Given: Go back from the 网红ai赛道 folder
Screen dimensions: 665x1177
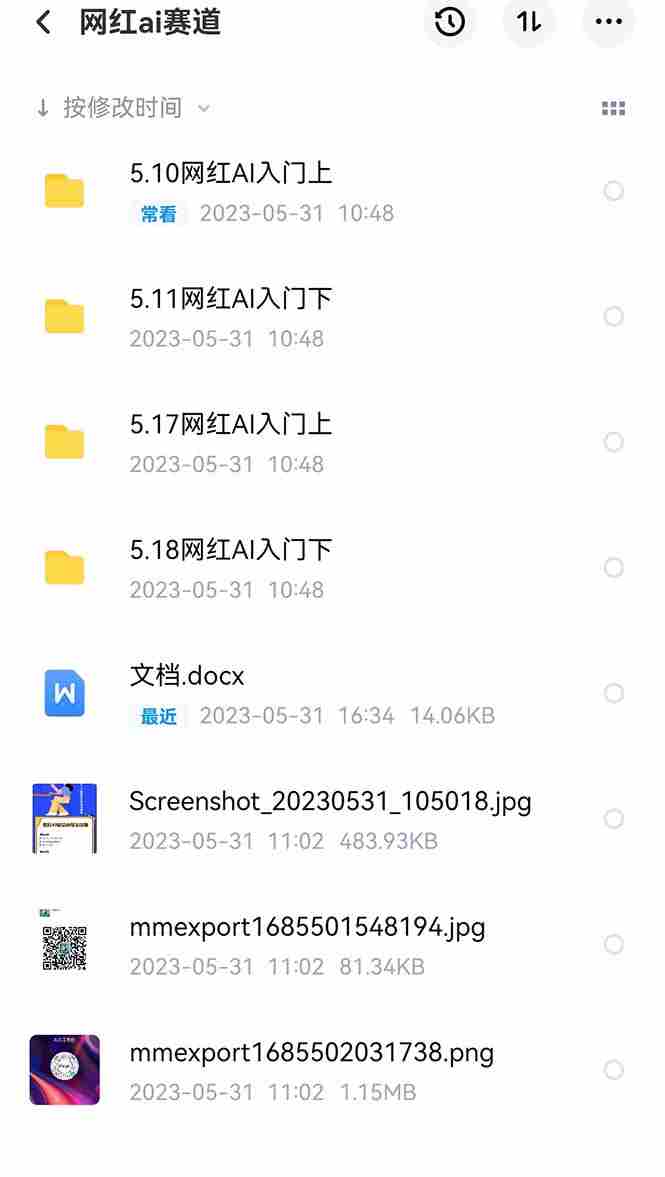Looking at the screenshot, I should (44, 23).
